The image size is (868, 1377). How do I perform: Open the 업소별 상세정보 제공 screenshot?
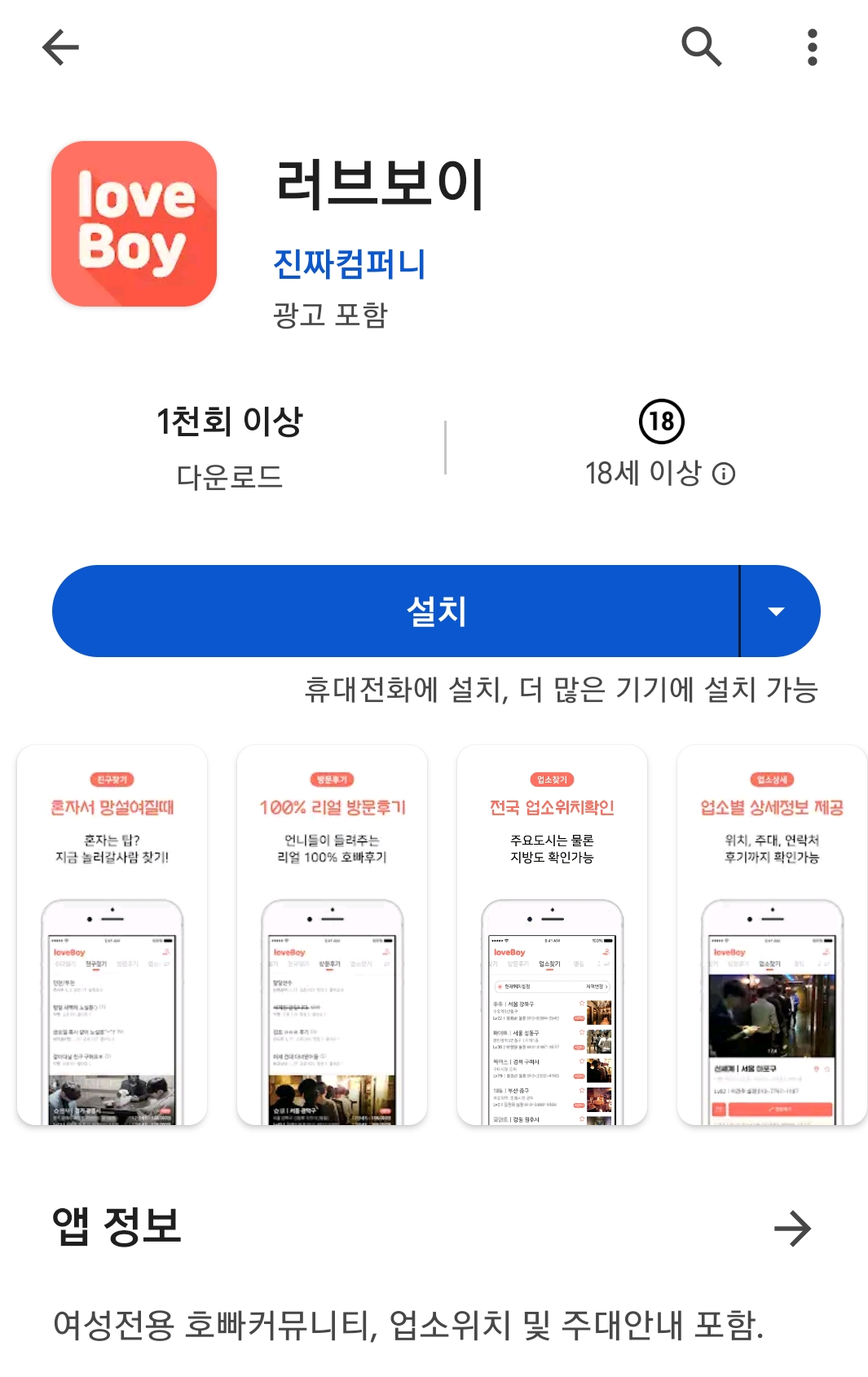click(771, 934)
